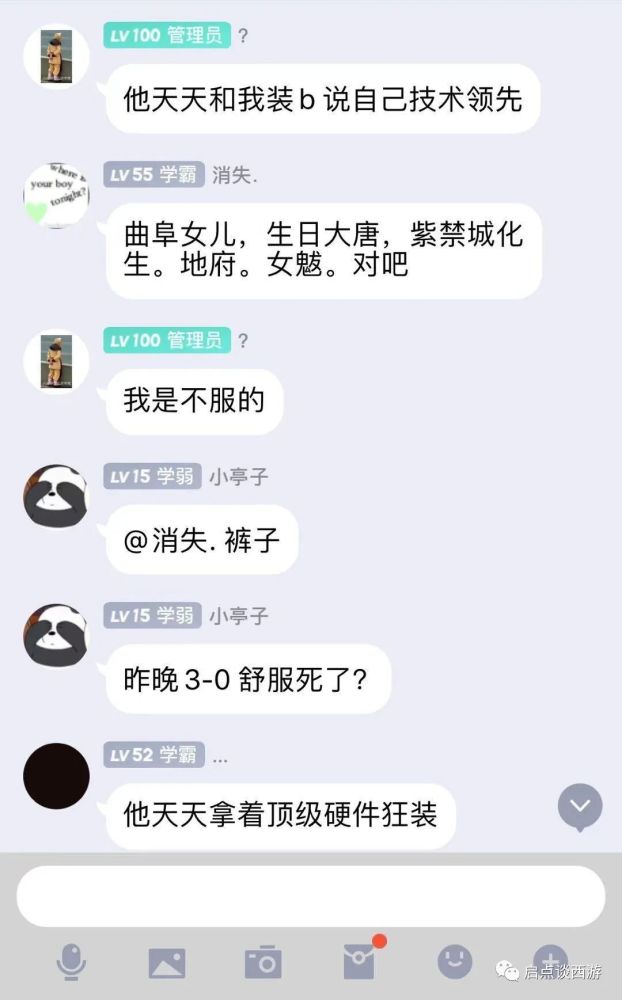
Task: Open the red packet icon
Action: 359,961
